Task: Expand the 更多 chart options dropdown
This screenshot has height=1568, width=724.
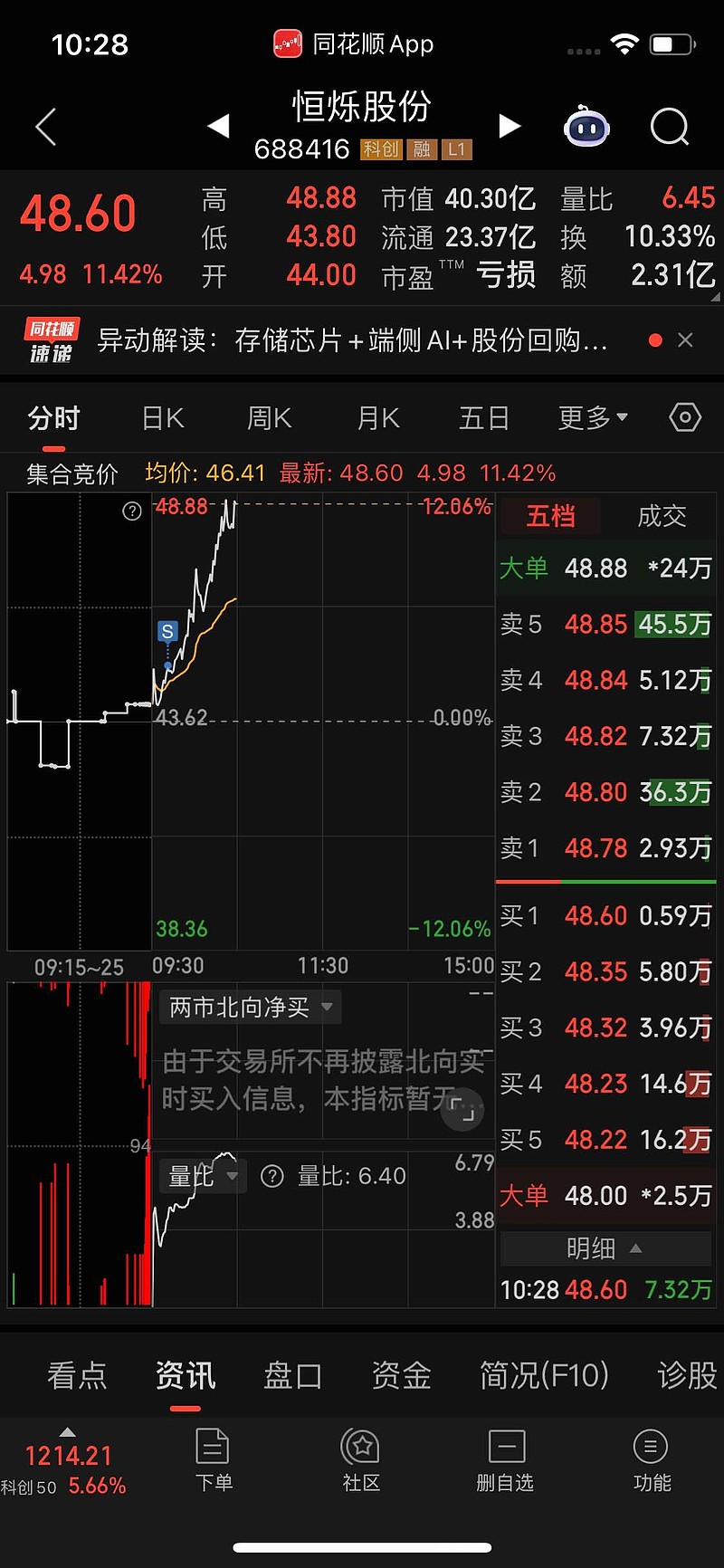Action: 593,418
